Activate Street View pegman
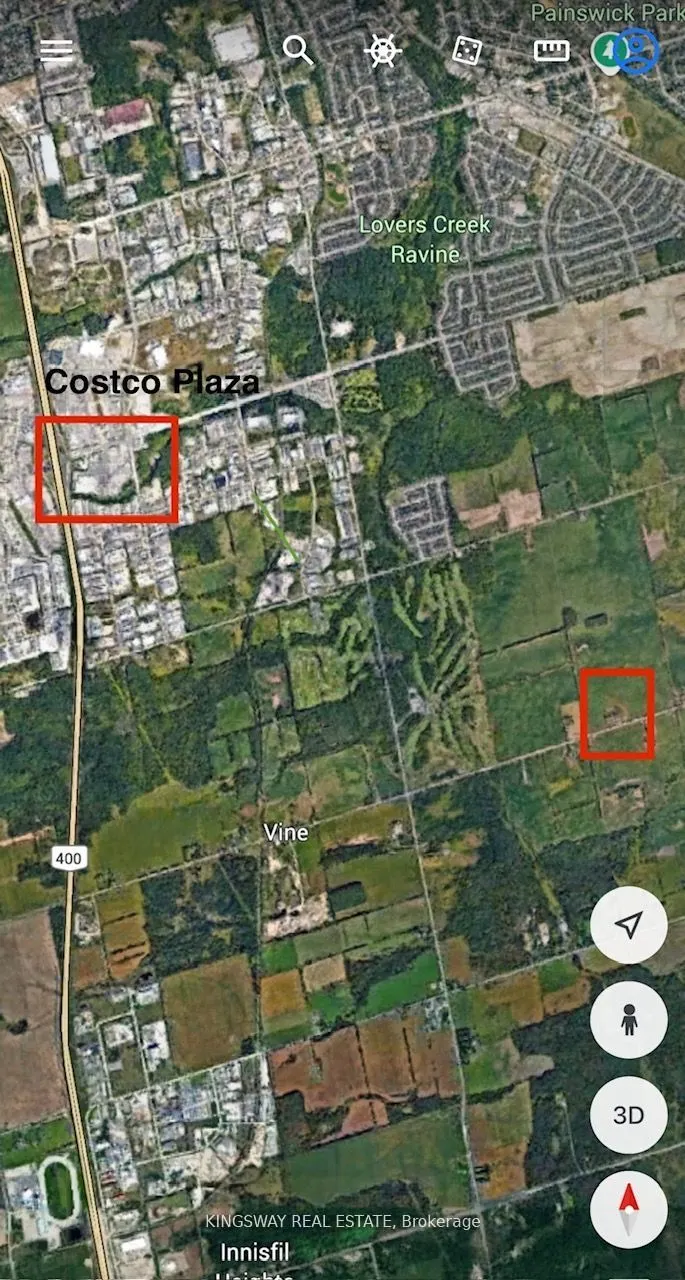The width and height of the screenshot is (685, 1280). 628,1020
